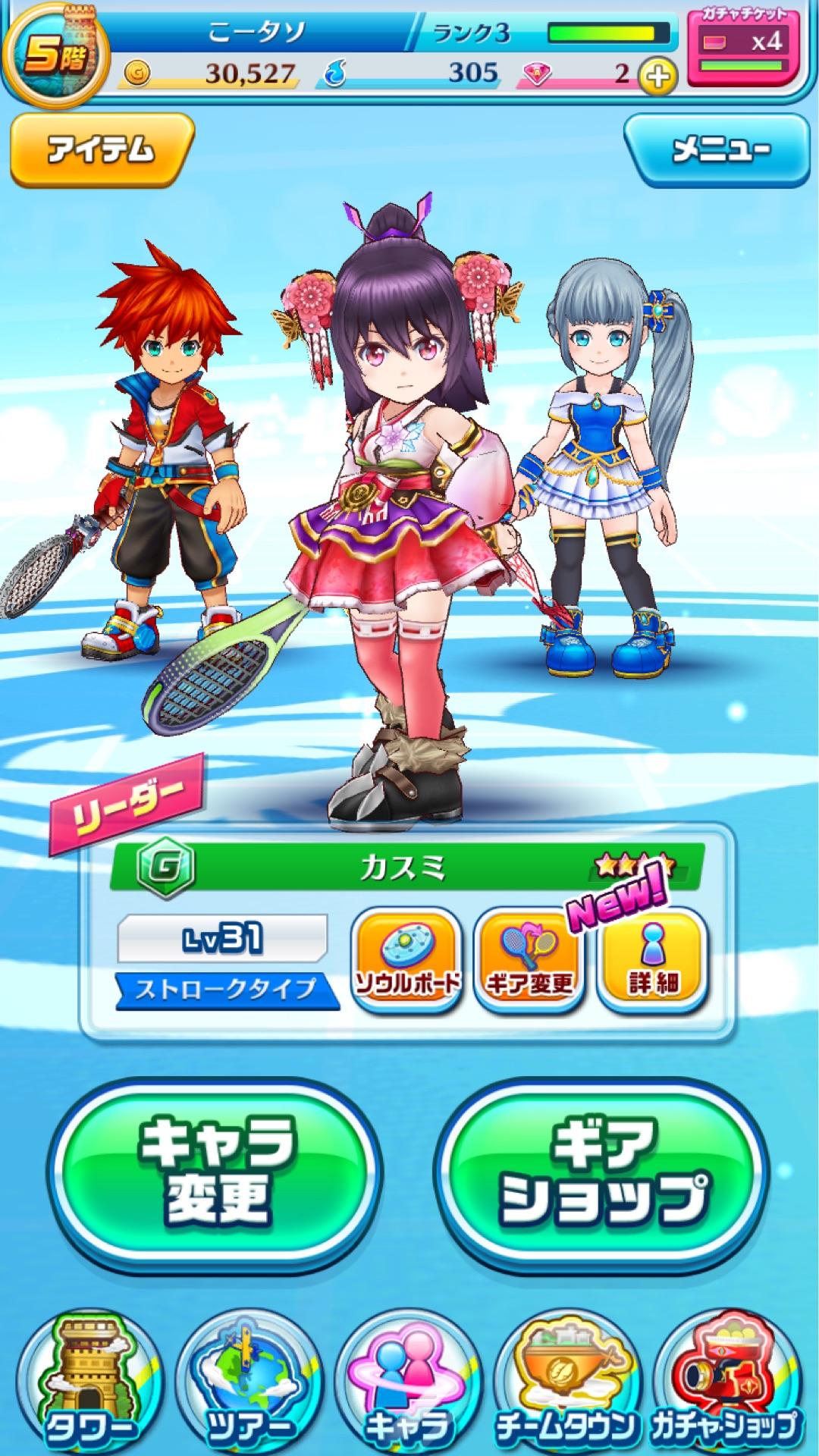Open the アイテム button
The height and width of the screenshot is (1456, 819).
[102, 149]
